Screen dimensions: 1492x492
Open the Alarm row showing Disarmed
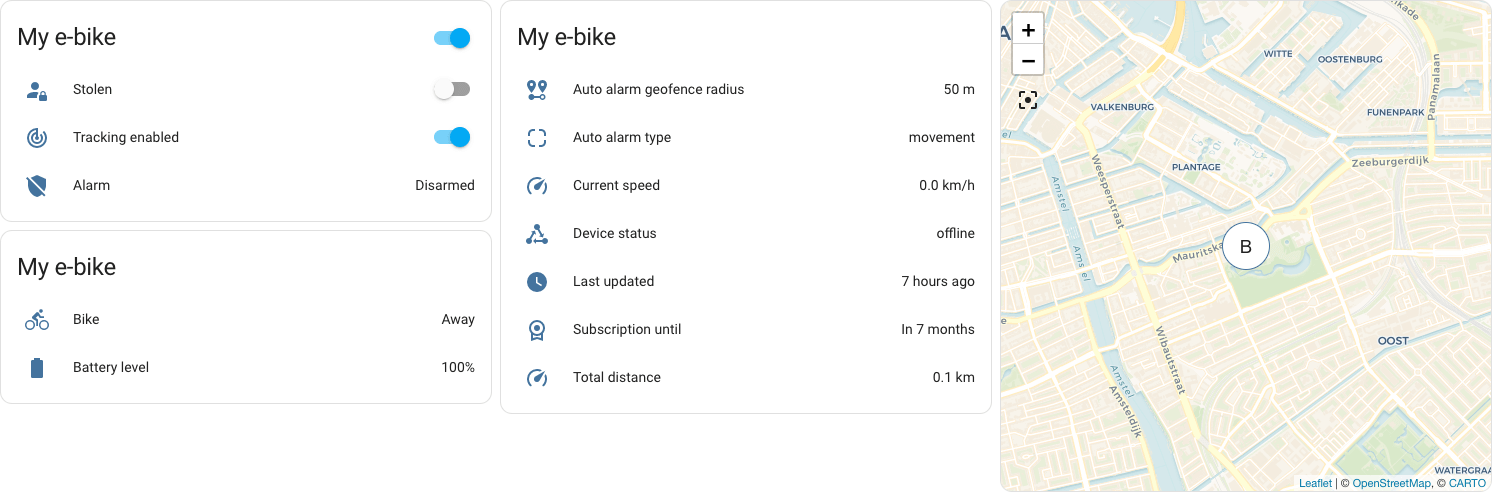point(246,185)
